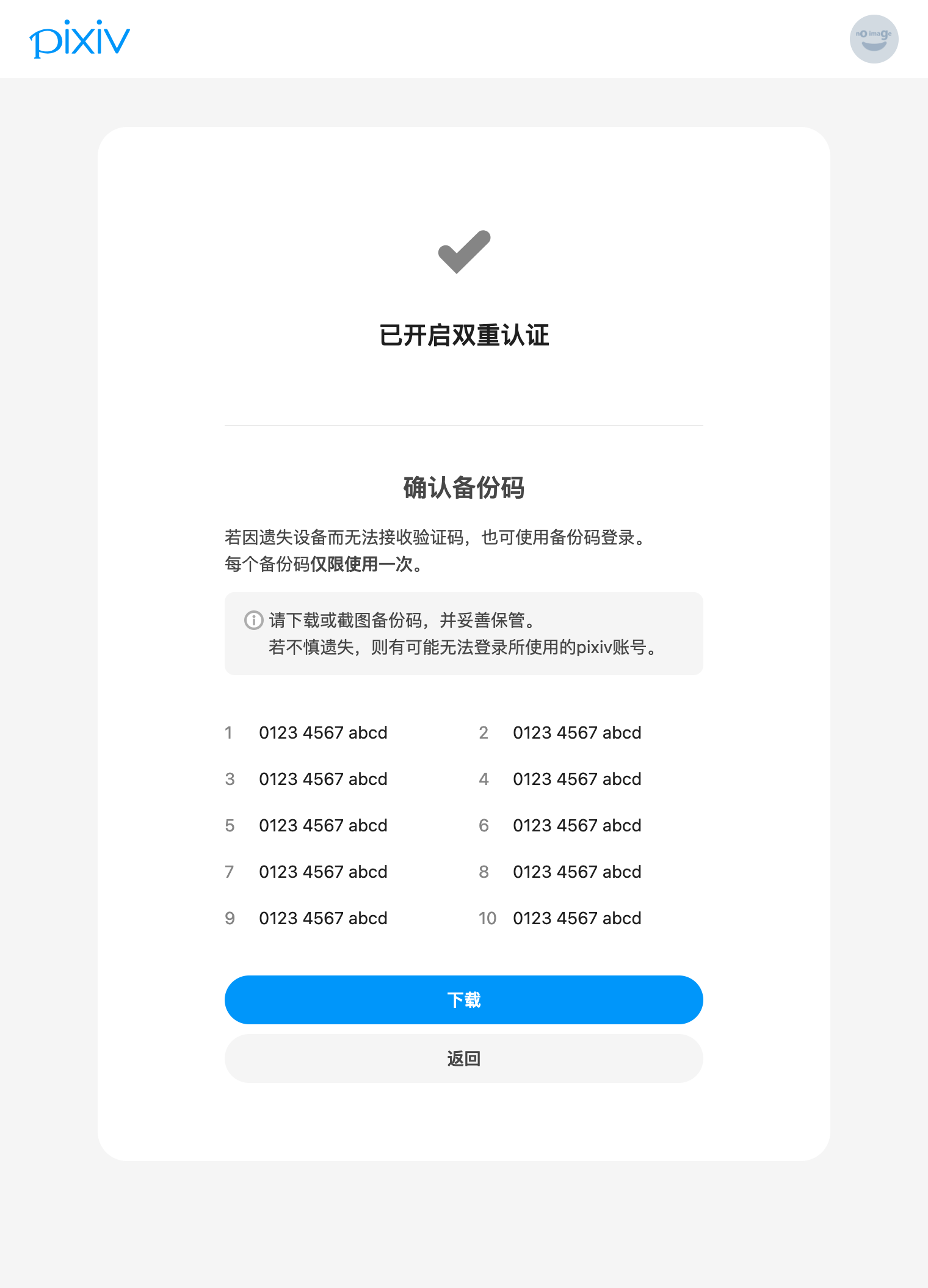Go to the pixiv home via logo
The height and width of the screenshot is (1288, 928).
pyautogui.click(x=80, y=39)
